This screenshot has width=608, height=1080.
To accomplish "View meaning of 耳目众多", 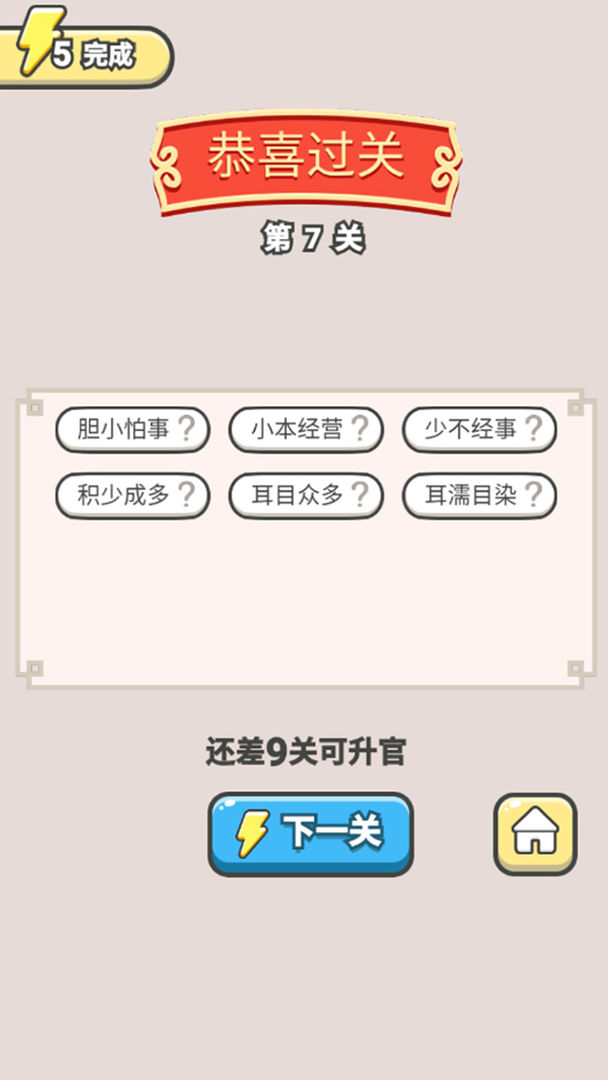I will [x=306, y=495].
